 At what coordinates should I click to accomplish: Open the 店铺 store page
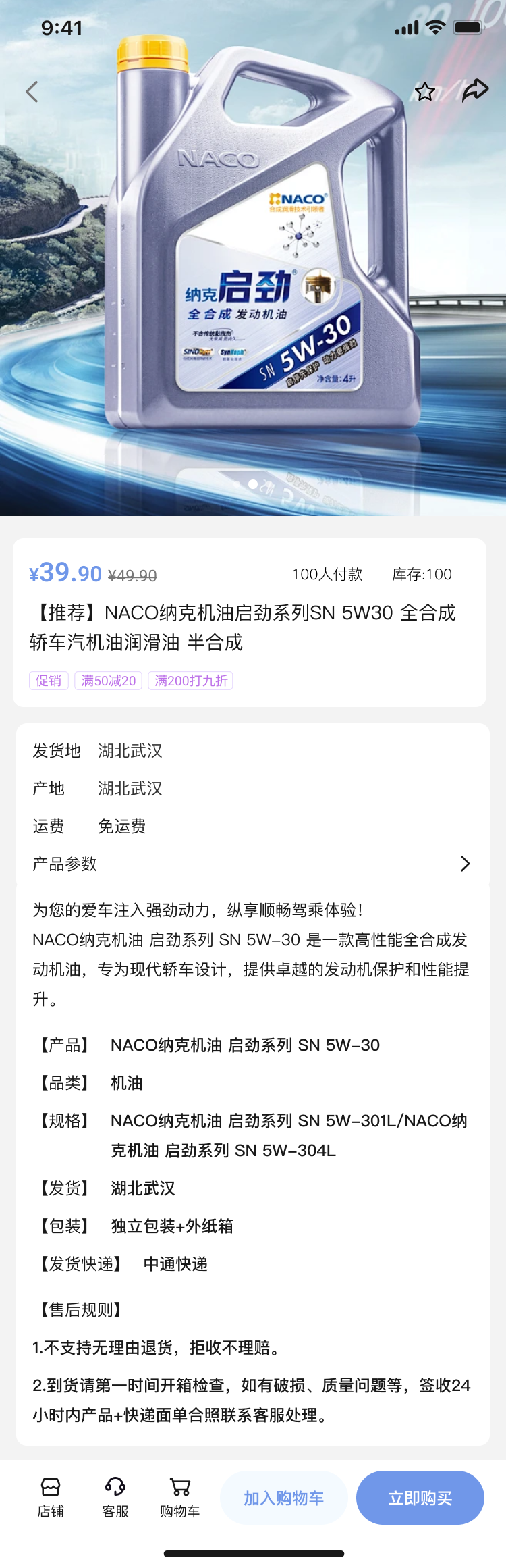pyautogui.click(x=51, y=1497)
